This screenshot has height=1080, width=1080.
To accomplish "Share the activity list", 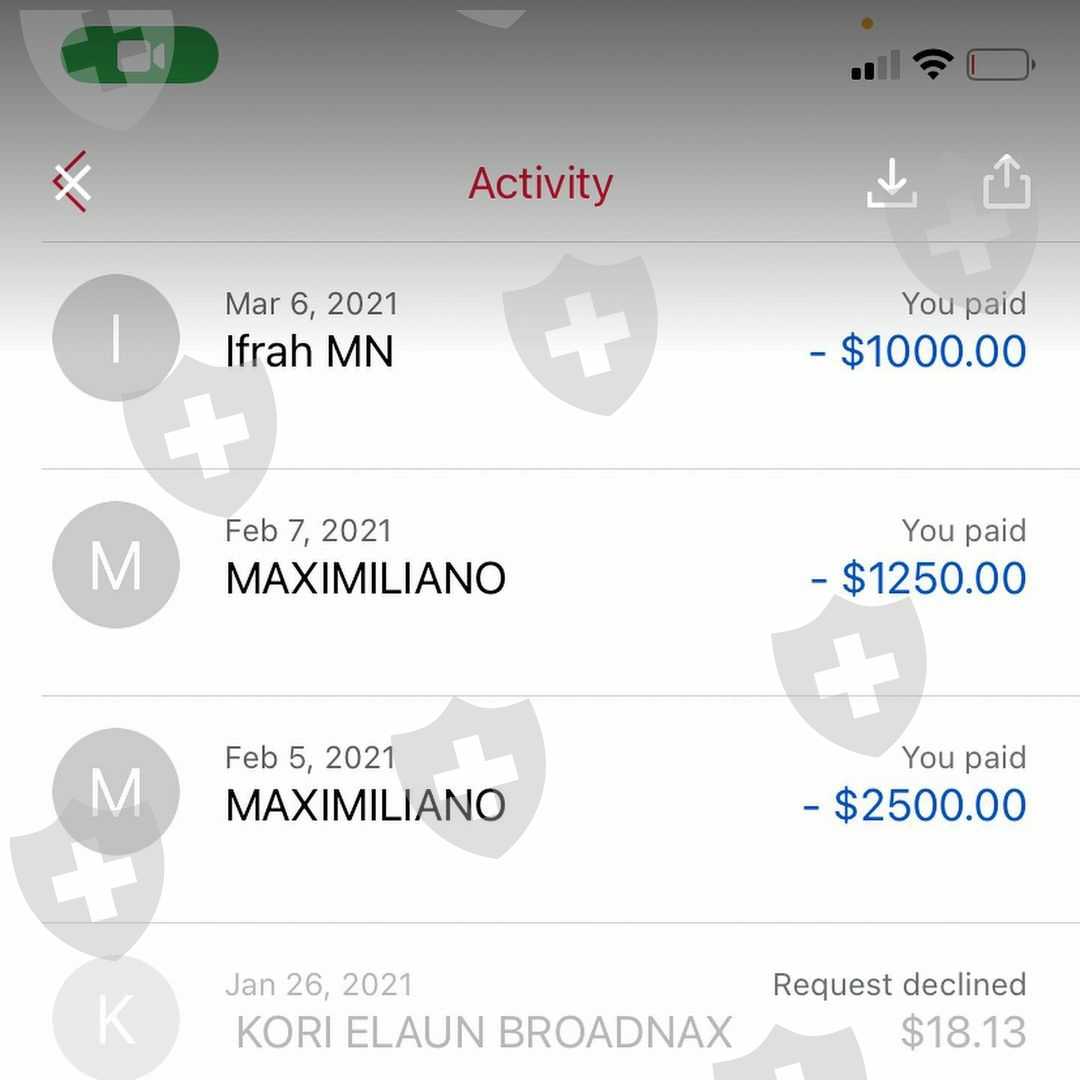I will tap(1006, 183).
